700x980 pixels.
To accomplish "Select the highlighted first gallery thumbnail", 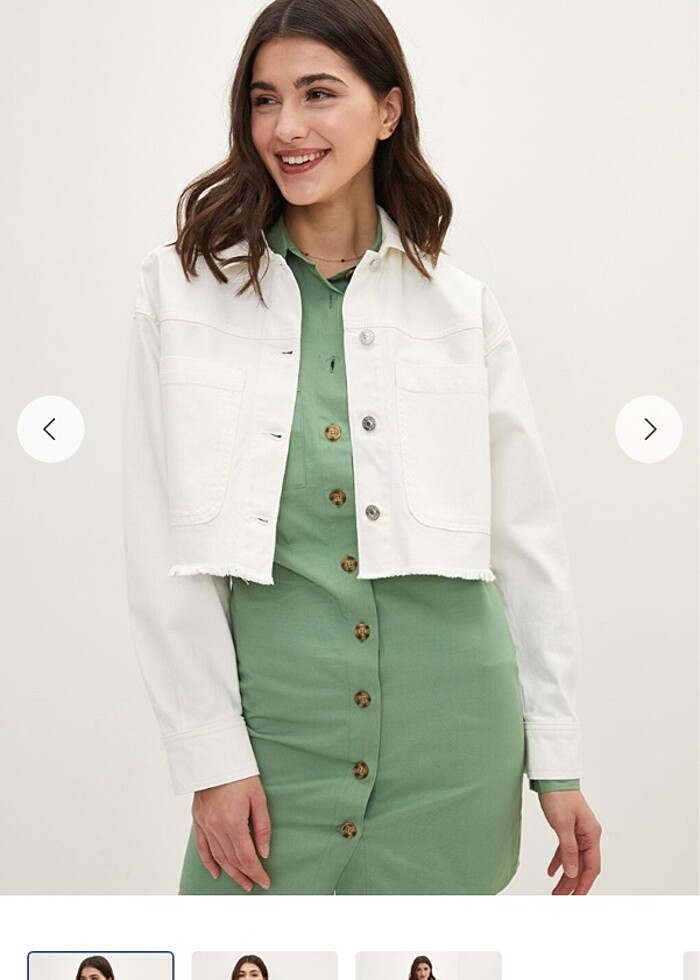I will point(100,966).
